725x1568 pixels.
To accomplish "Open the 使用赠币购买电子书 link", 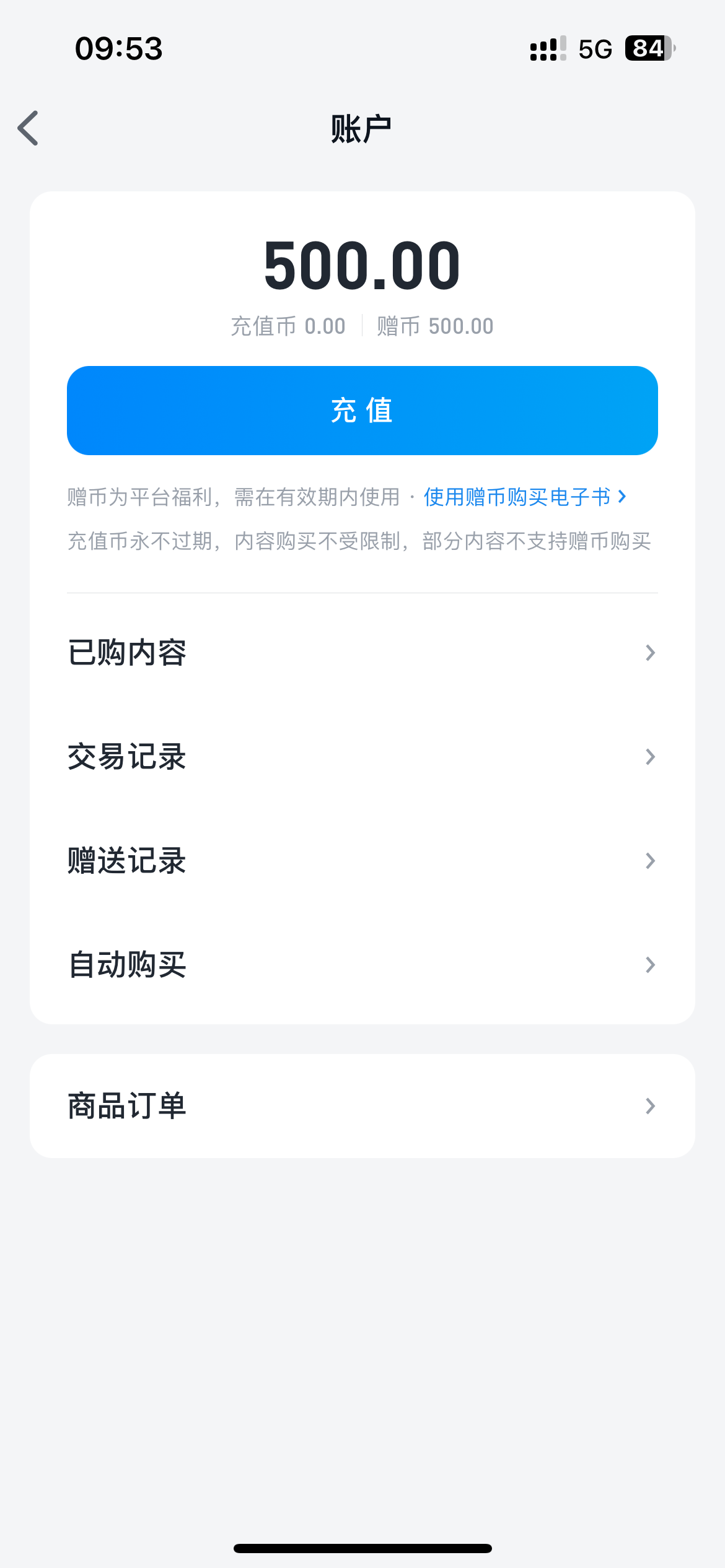I will coord(525,497).
